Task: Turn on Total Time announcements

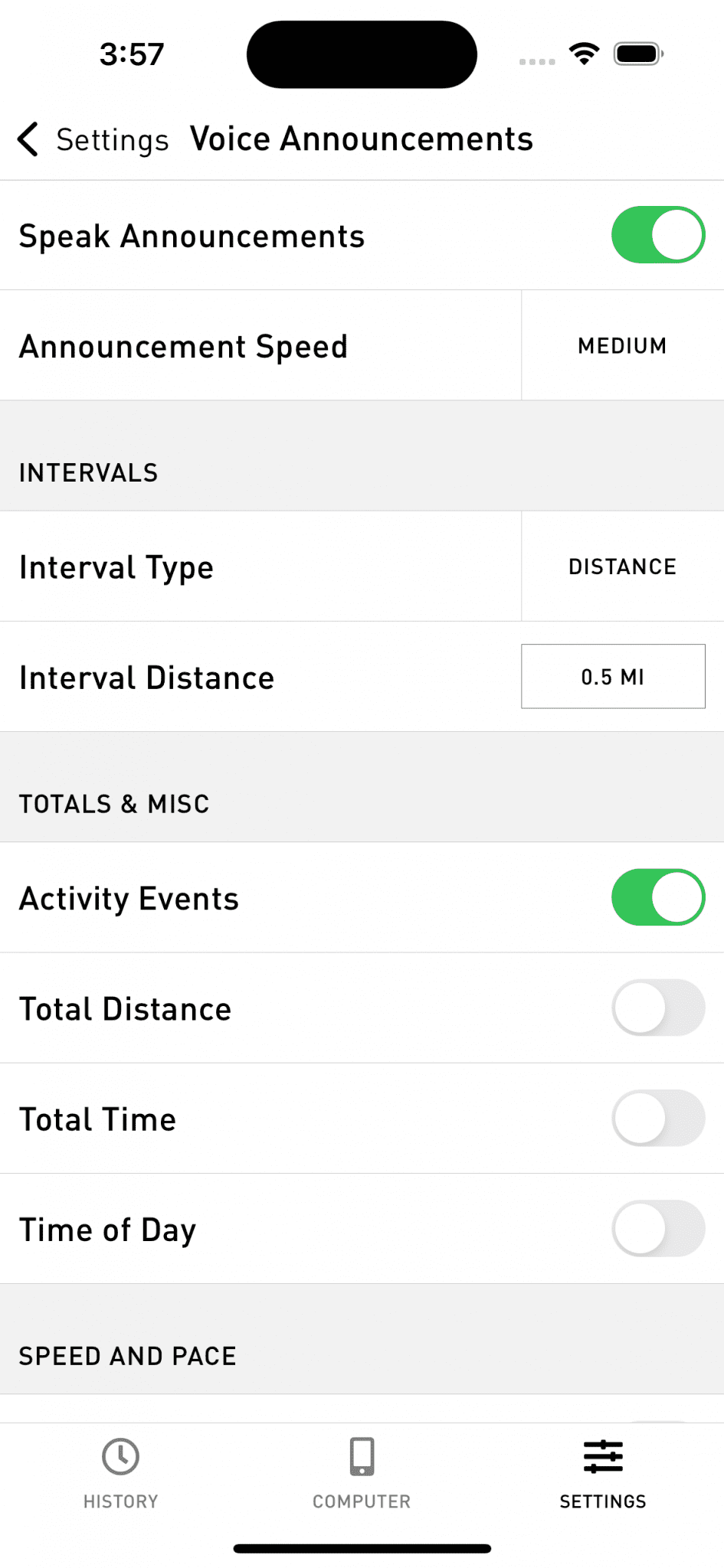Action: coord(657,1118)
